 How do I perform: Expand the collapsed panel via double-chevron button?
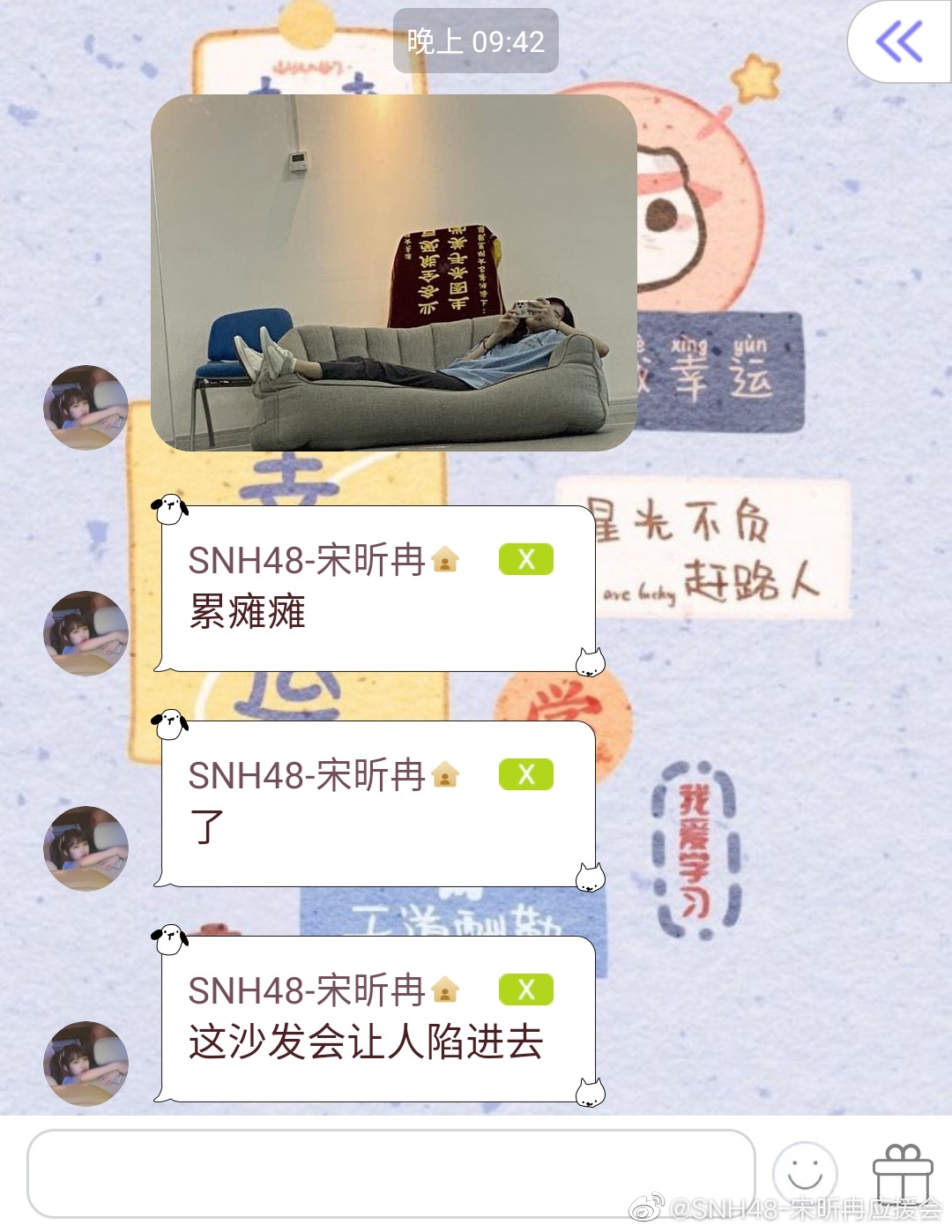(x=899, y=41)
